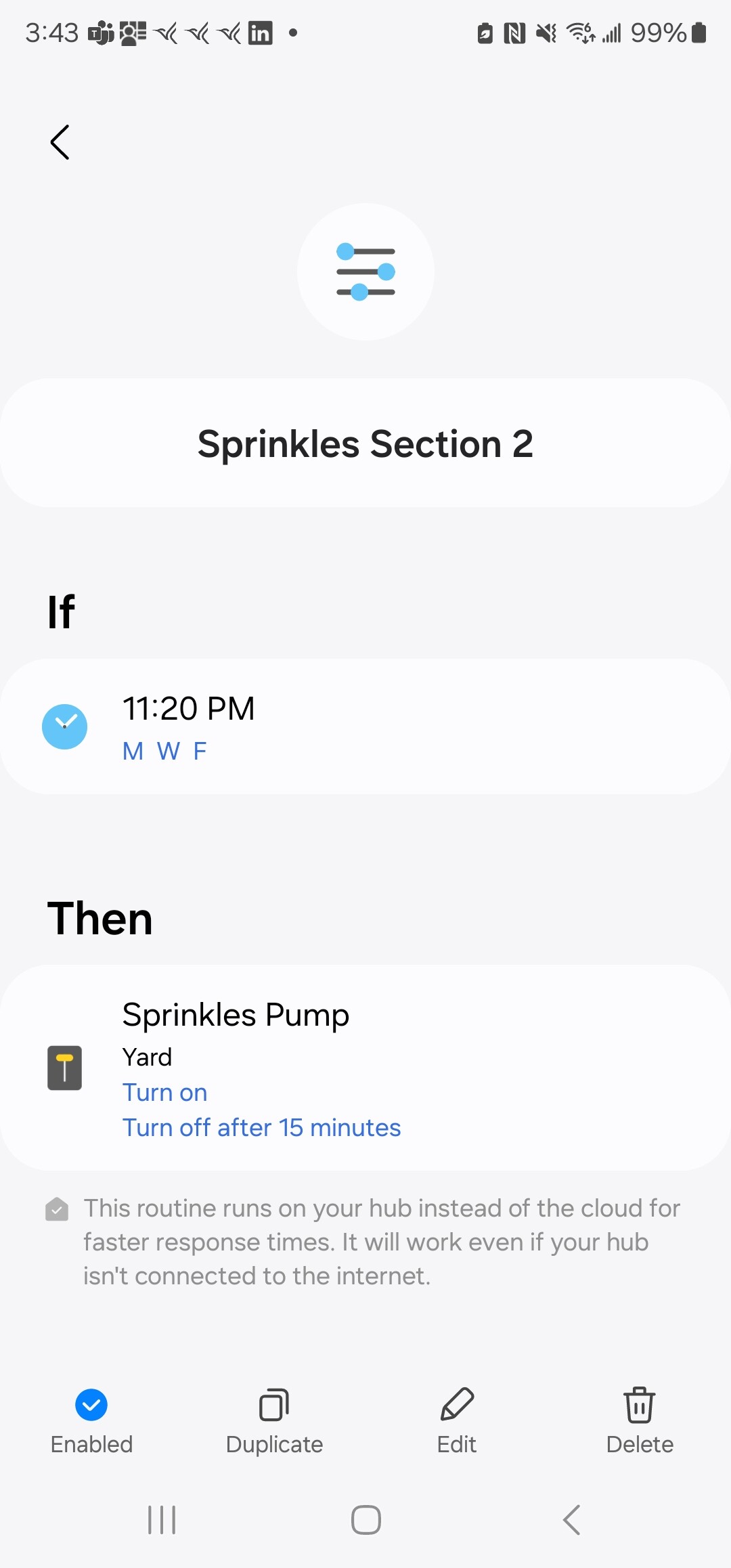Tap the Sprinkles Pump device icon
The image size is (731, 1568).
pos(65,1067)
